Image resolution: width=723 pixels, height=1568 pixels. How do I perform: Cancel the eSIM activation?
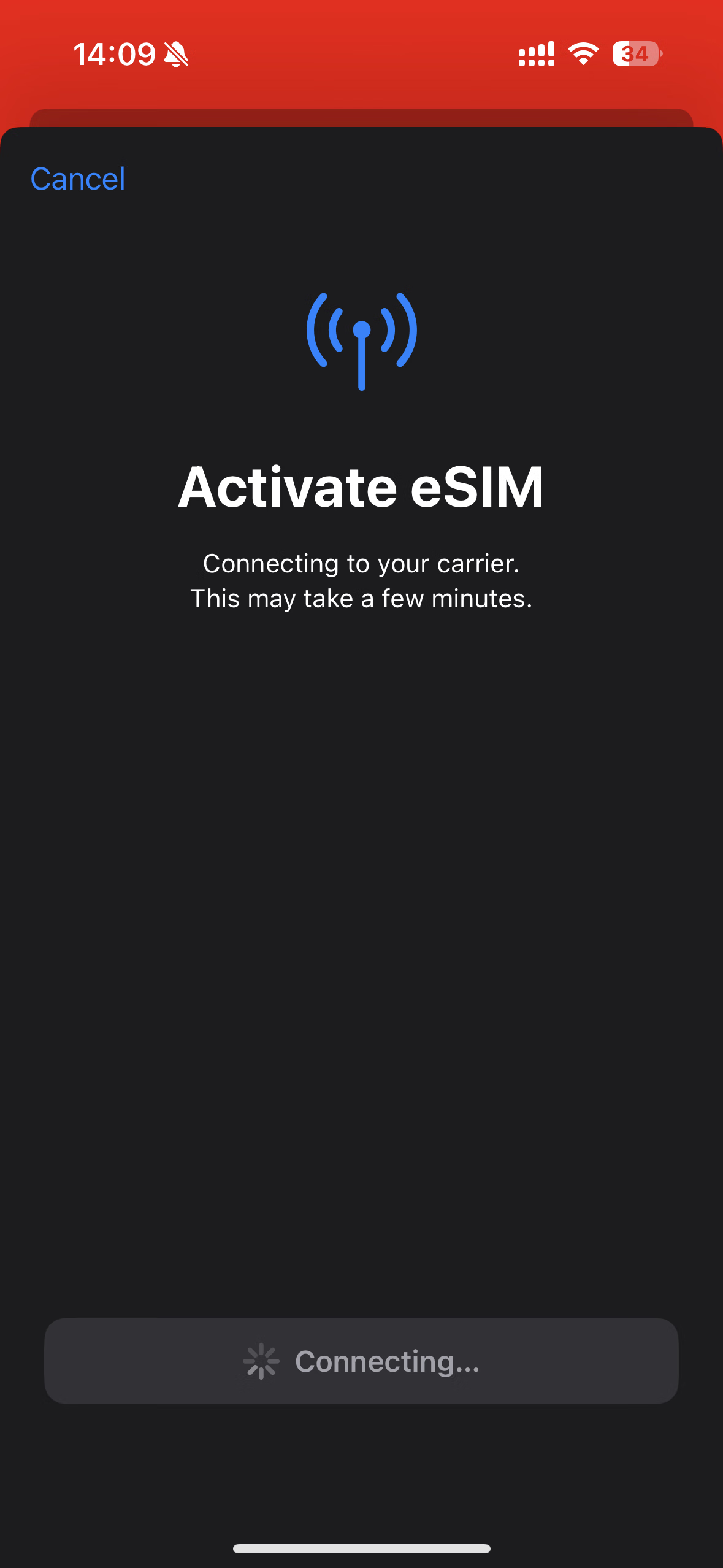click(78, 179)
